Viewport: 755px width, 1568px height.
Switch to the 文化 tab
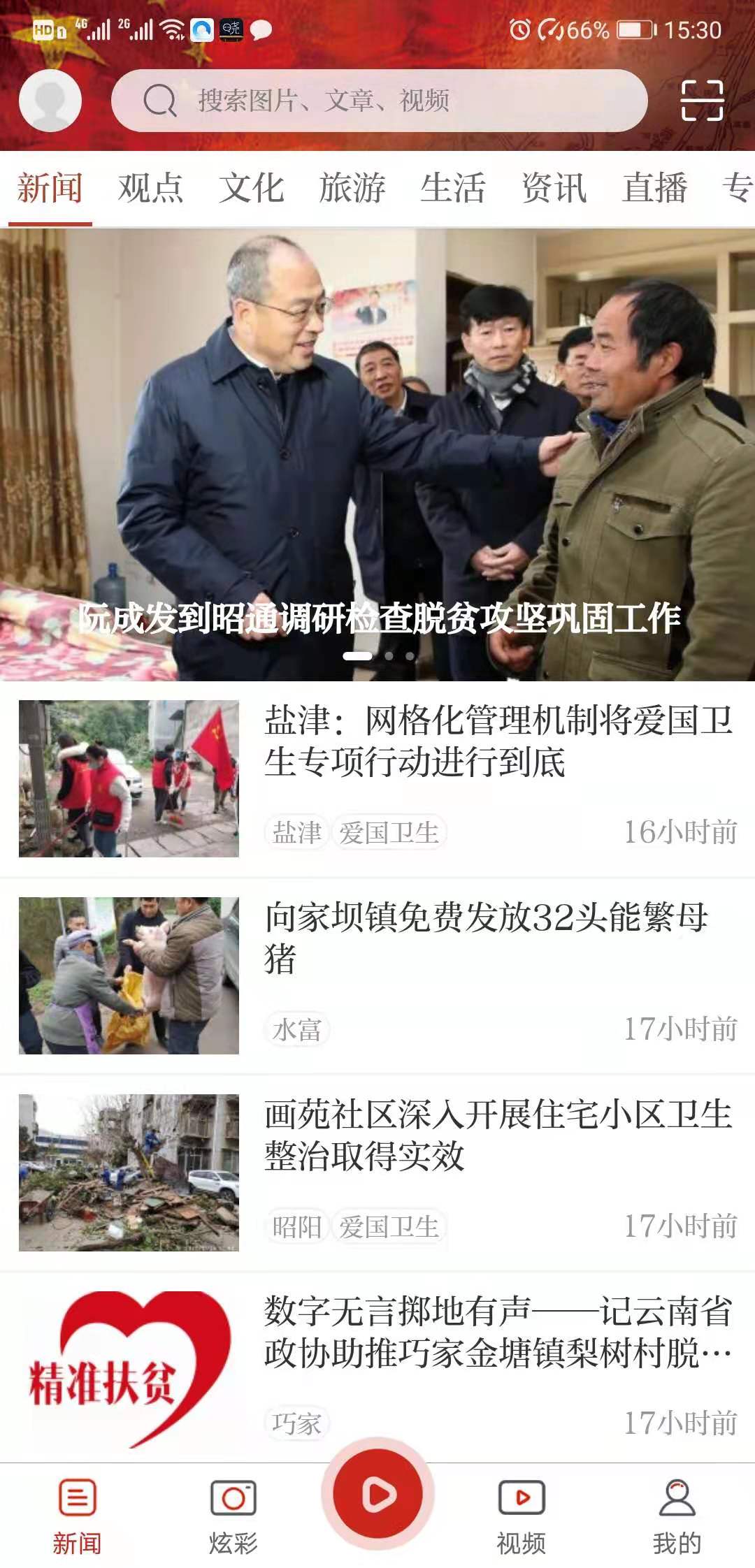(251, 189)
